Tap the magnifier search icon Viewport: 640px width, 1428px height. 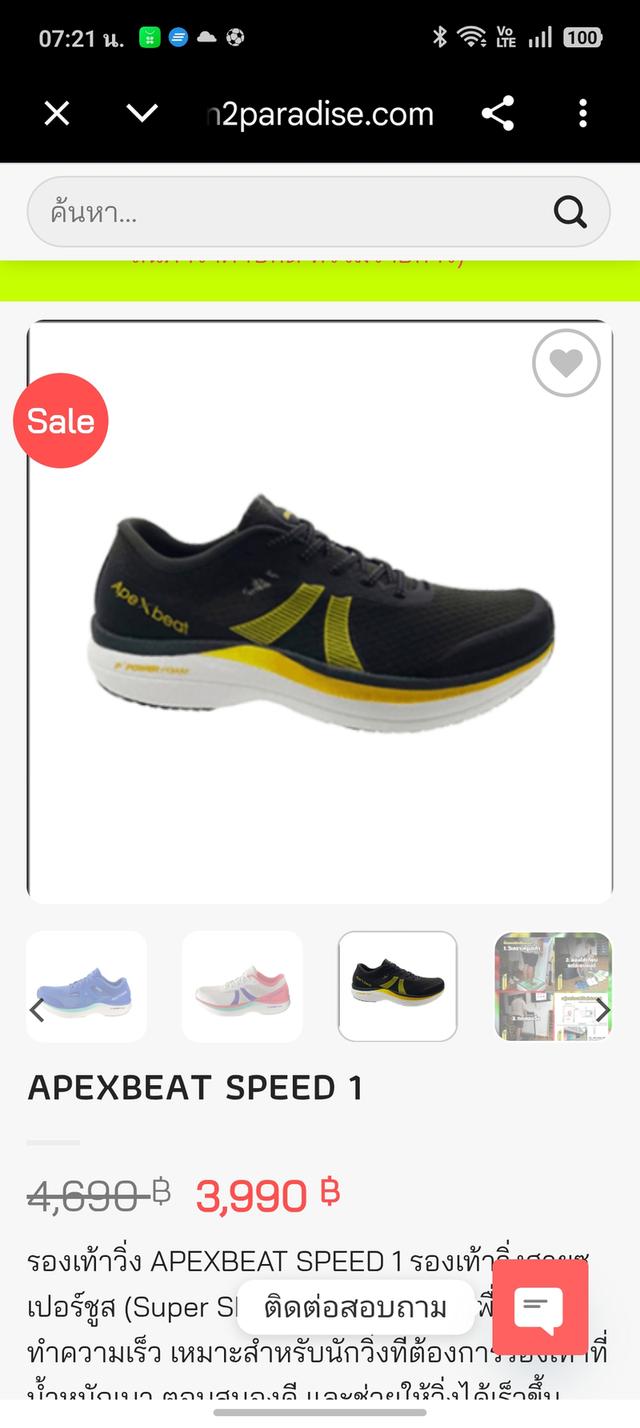click(570, 212)
